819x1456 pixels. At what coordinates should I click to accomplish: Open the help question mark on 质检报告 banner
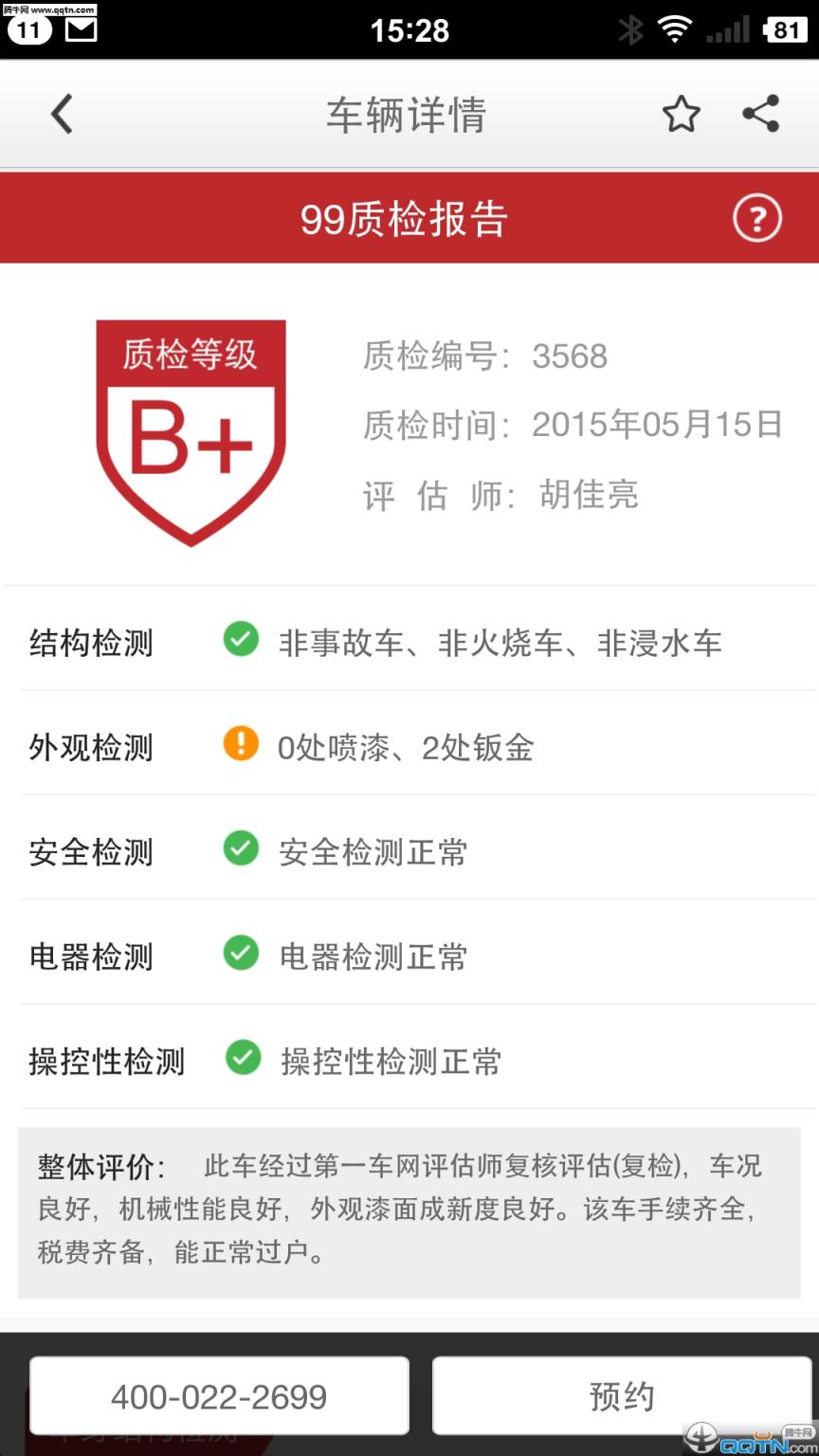[x=755, y=217]
